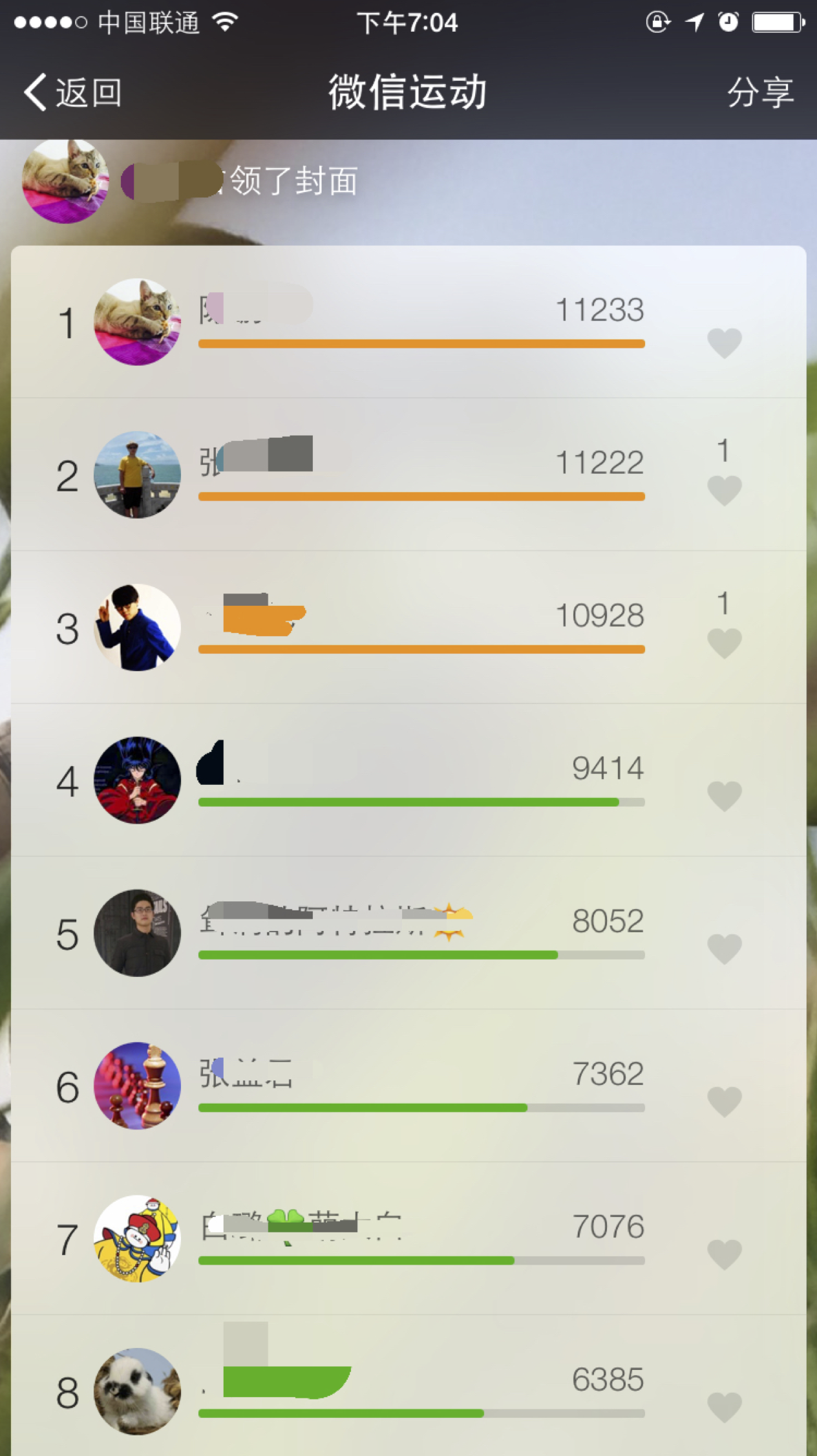Like the rank 6 entry with 7362 steps

[x=724, y=1102]
